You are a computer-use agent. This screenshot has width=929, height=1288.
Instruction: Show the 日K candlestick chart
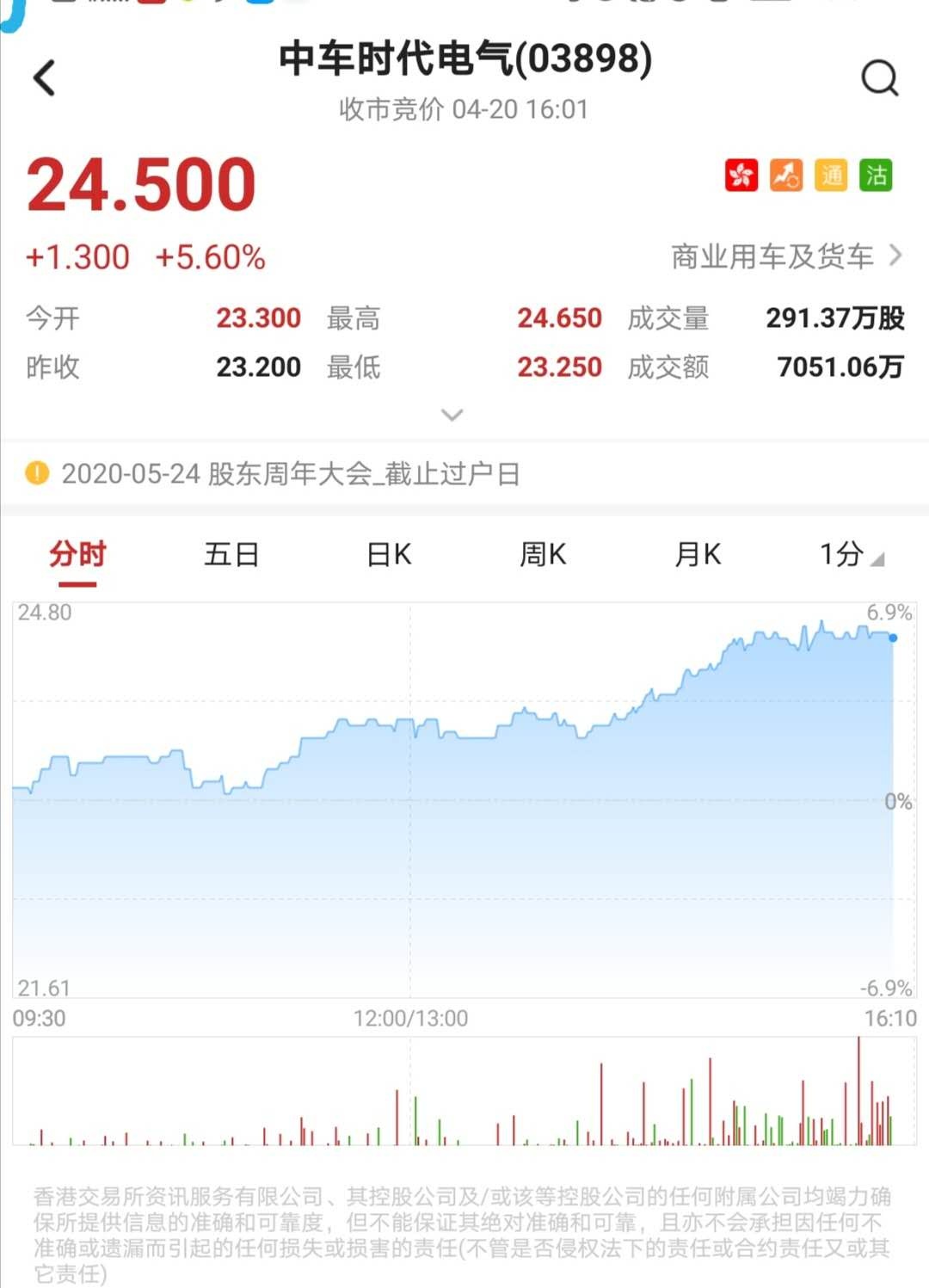click(389, 555)
